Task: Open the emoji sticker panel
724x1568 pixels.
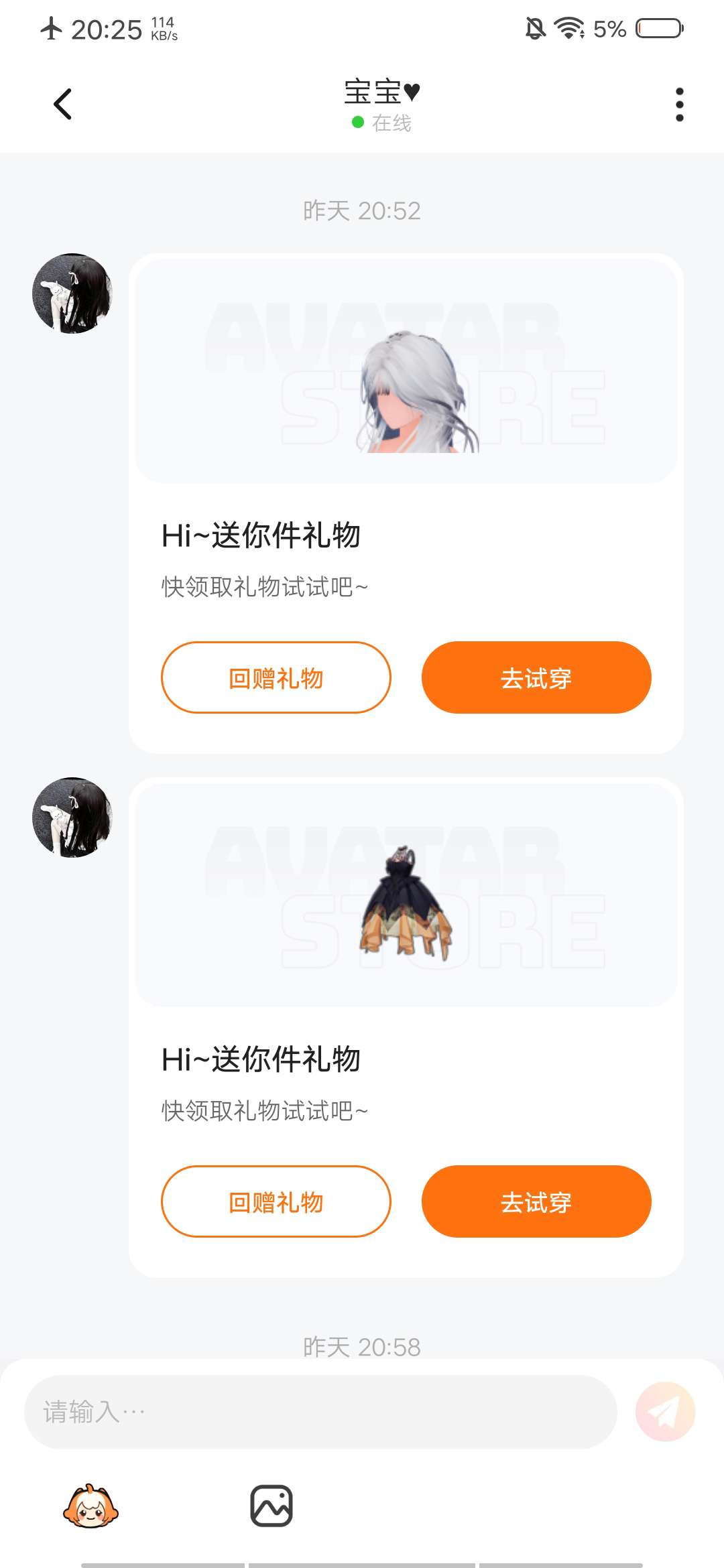Action: [90, 1506]
